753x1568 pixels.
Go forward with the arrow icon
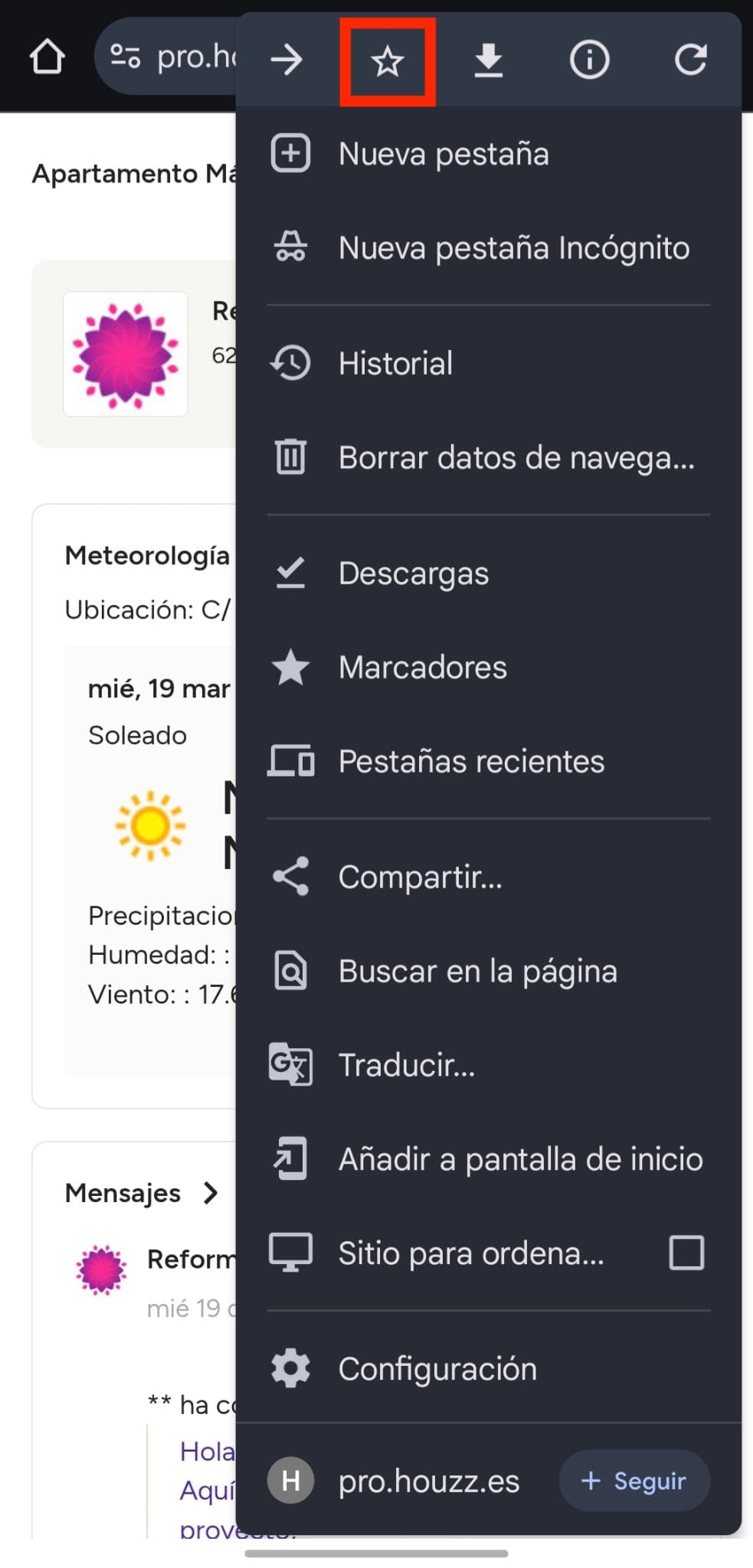coord(287,60)
